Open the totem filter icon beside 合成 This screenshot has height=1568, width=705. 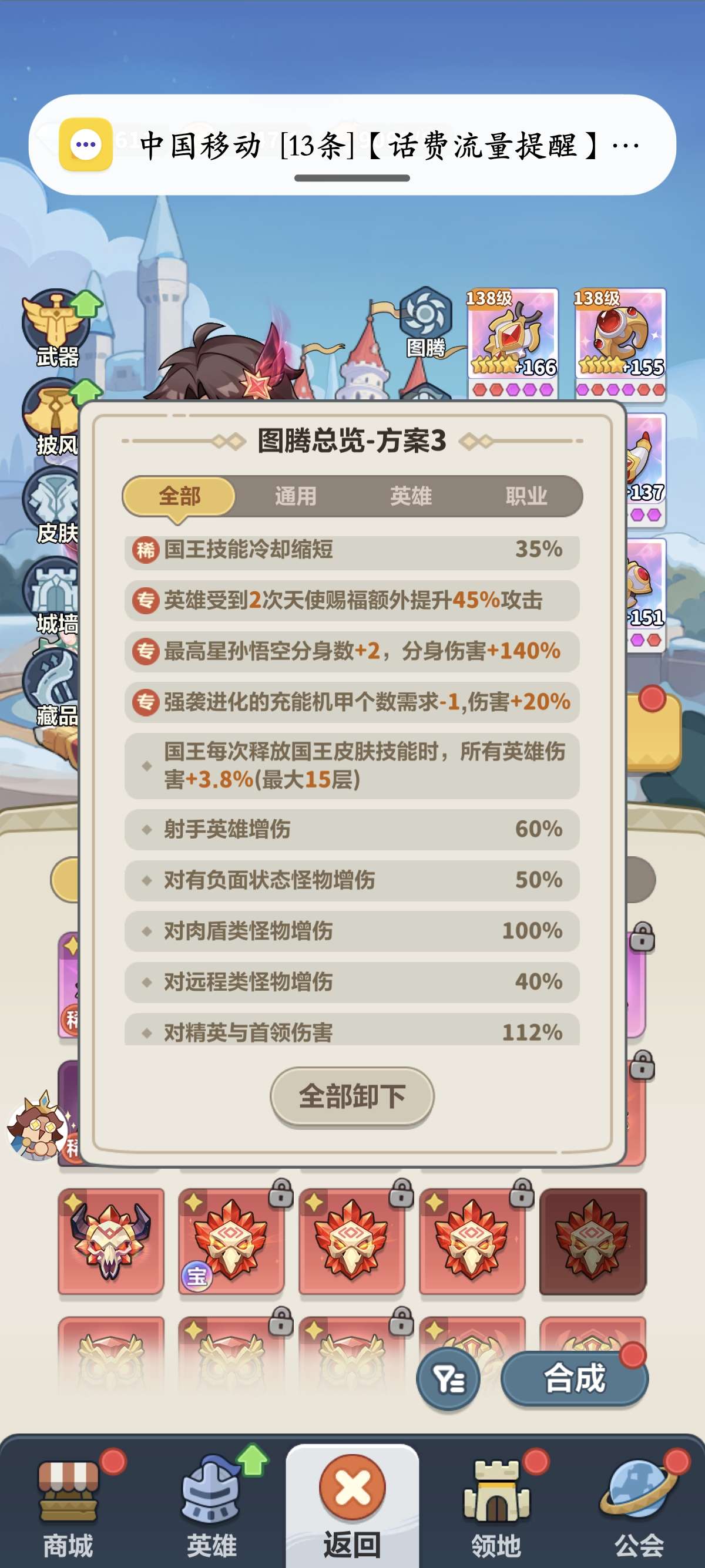tap(448, 1379)
